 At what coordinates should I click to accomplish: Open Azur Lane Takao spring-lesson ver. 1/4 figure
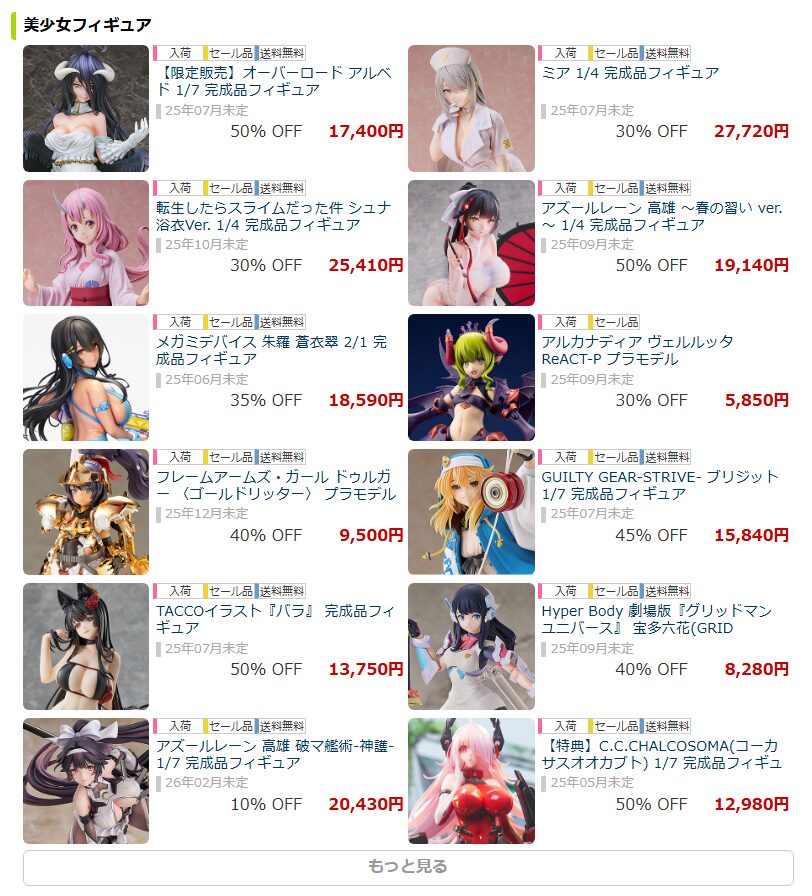(x=661, y=216)
